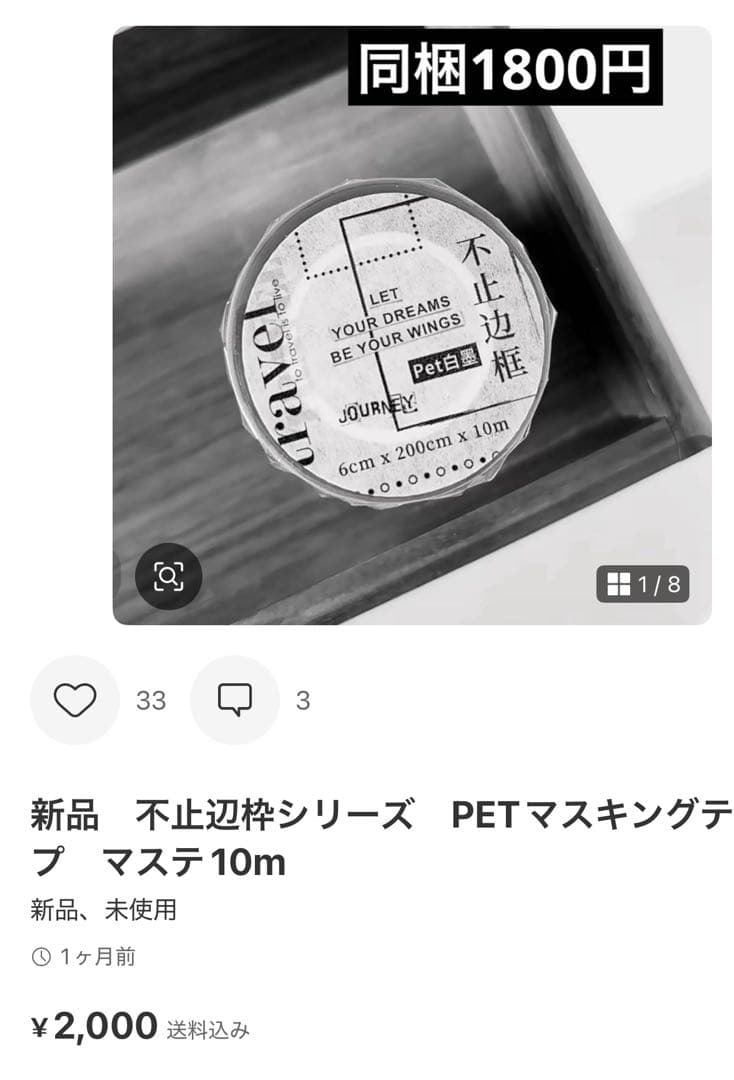Click the clock icon beside the timestamp
This screenshot has height=1080, width=734.
[41, 957]
